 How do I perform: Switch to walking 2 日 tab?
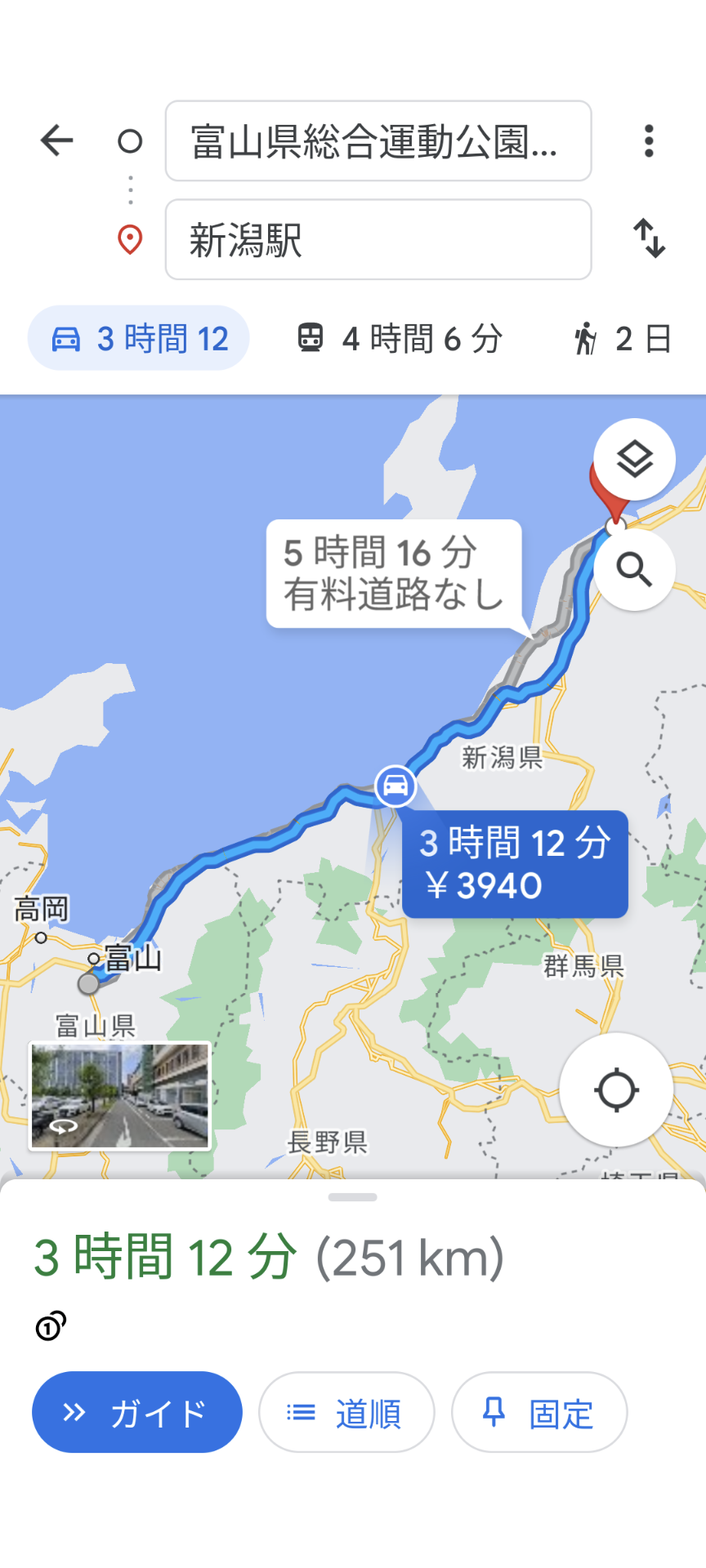[x=623, y=339]
